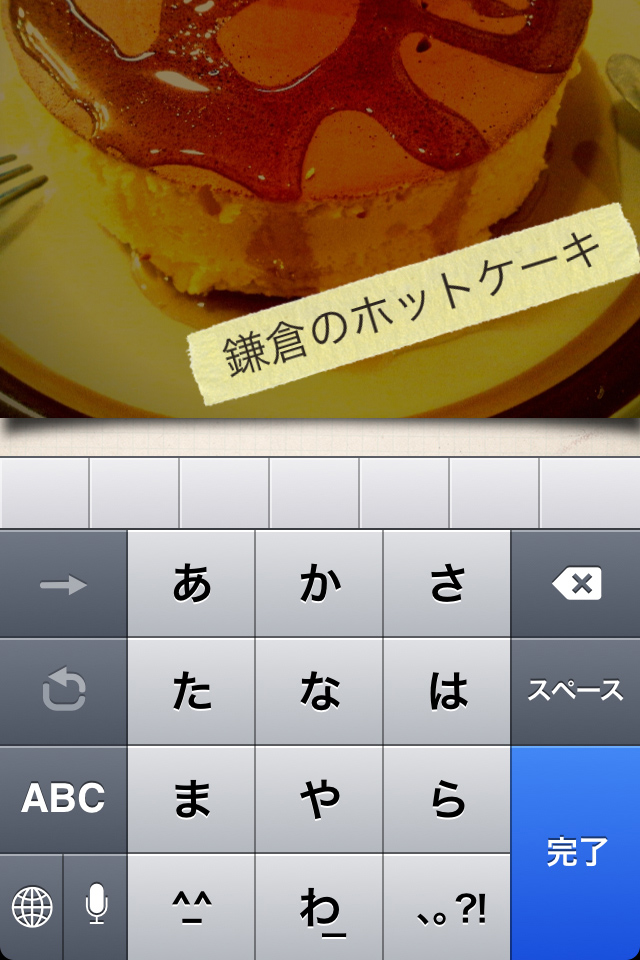
Task: Type the や kana key
Action: pos(319,798)
